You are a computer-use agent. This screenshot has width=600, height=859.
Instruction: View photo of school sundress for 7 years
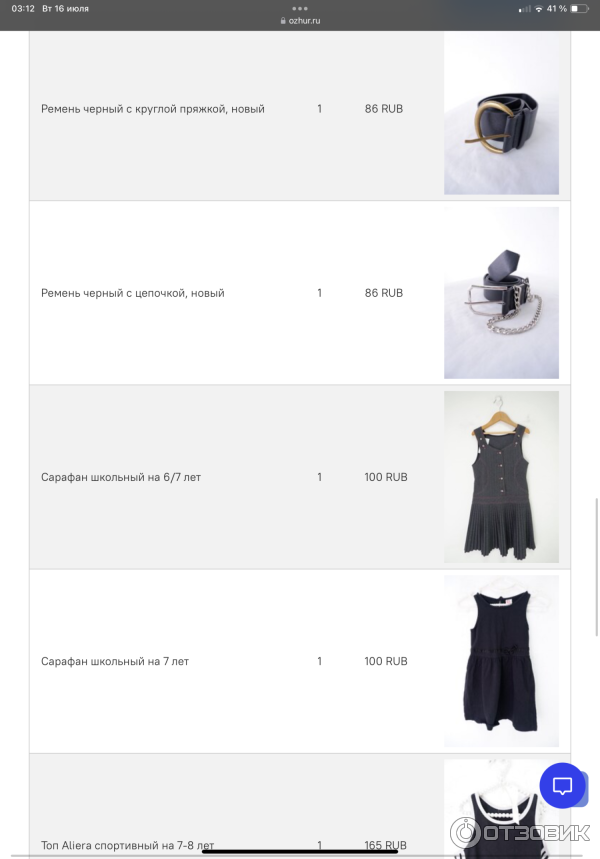click(501, 661)
